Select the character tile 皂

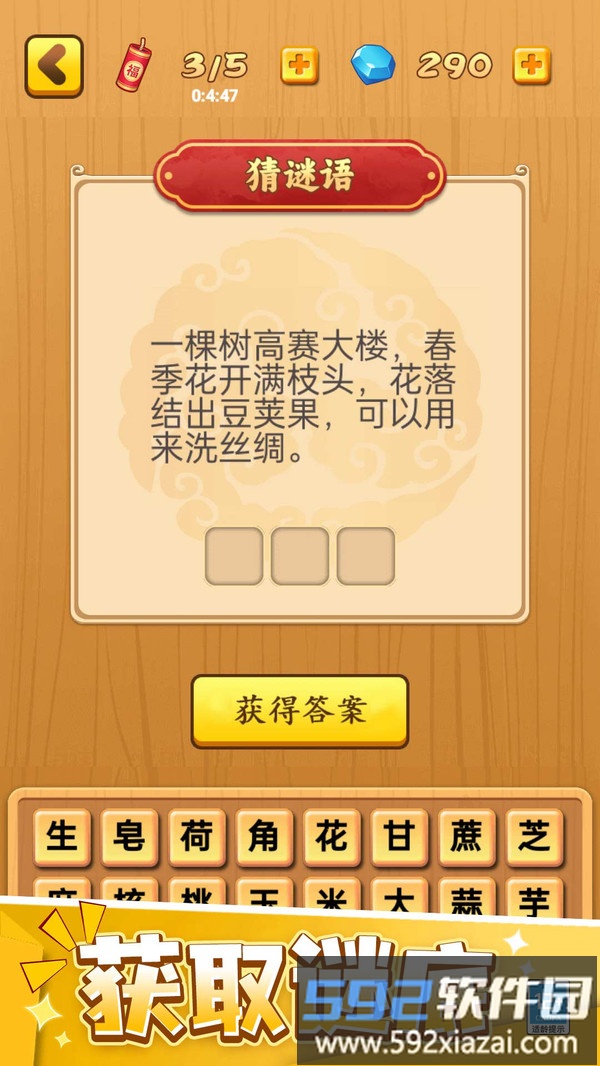tap(129, 837)
